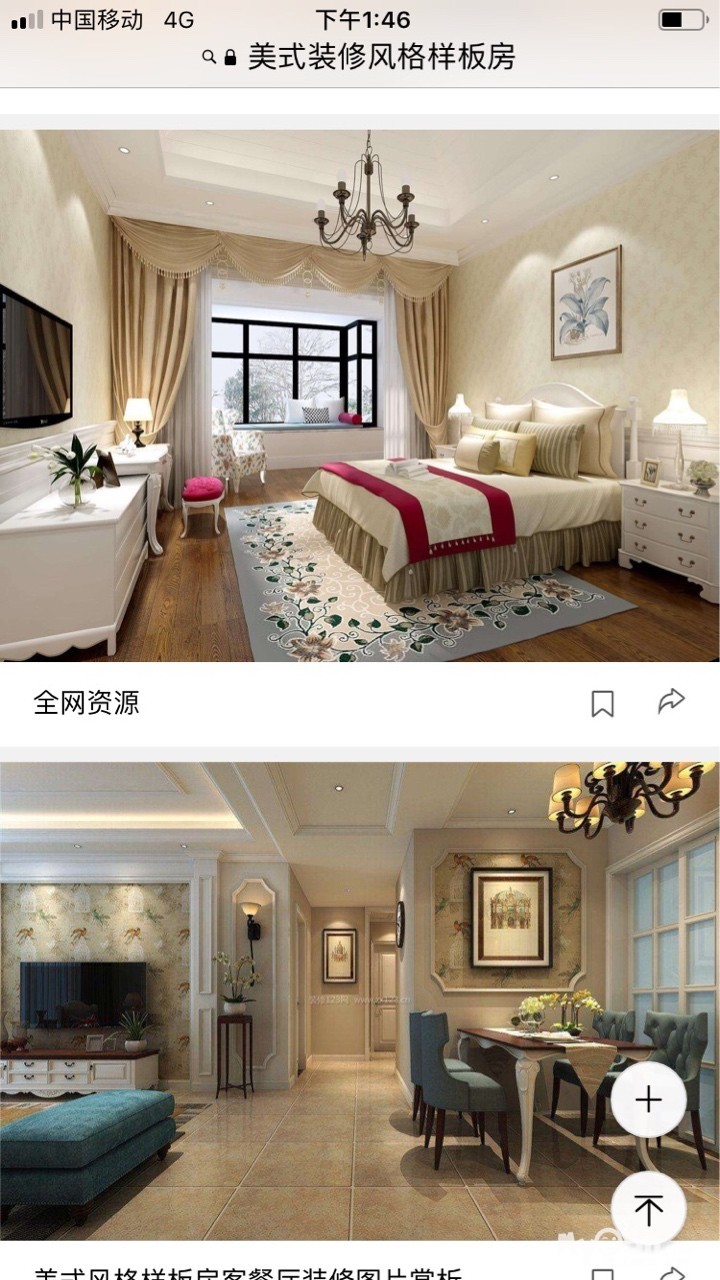Tap the address bar titled 美式装修风格样板房
Viewport: 720px width, 1280px height.
359,58
